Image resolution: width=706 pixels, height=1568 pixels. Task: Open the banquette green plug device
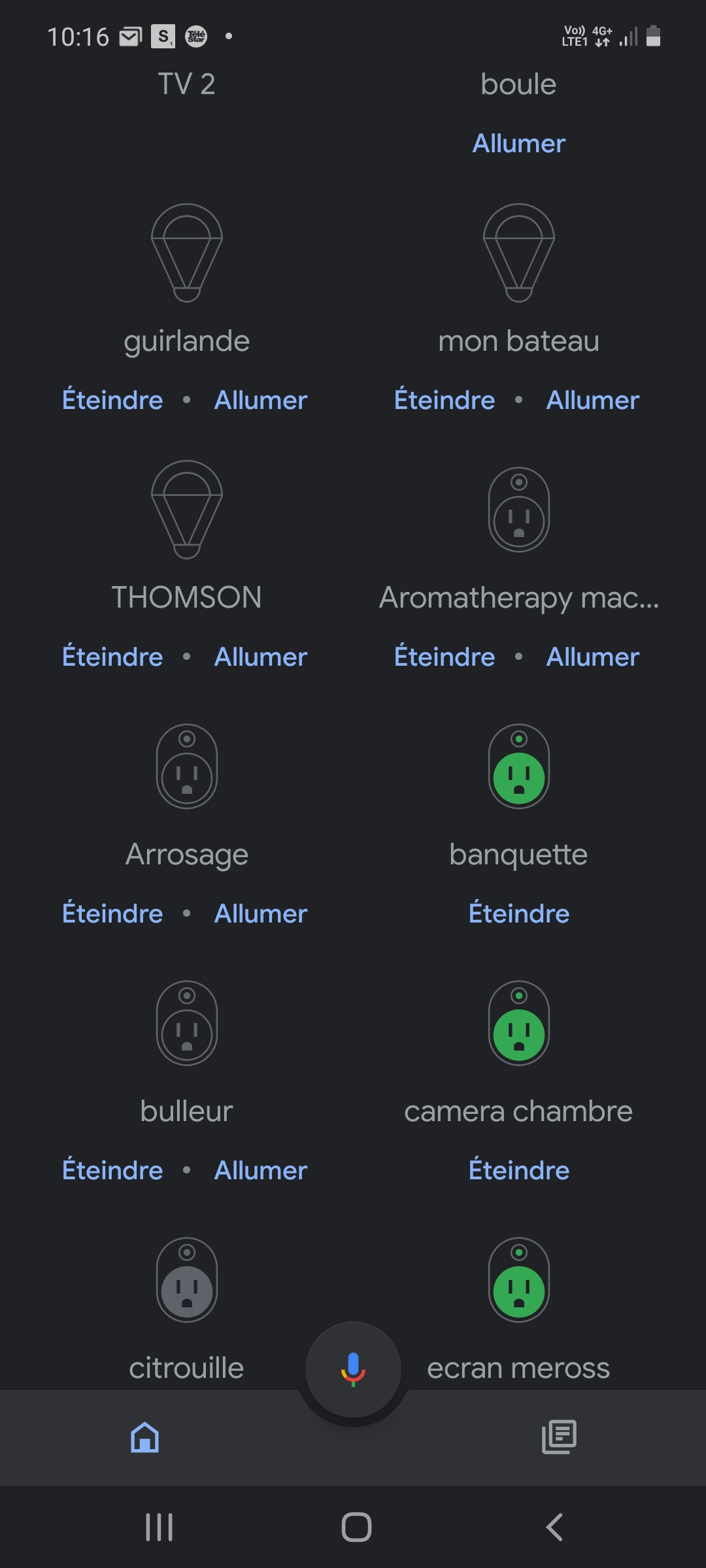coord(519,766)
